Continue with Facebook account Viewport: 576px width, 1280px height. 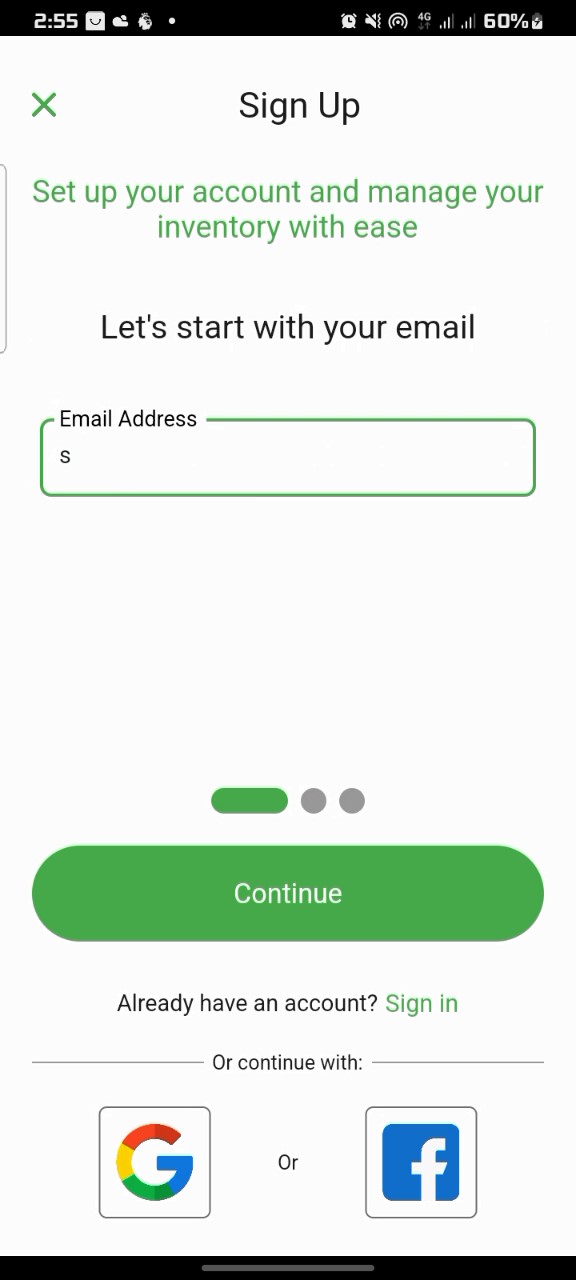tap(421, 1162)
